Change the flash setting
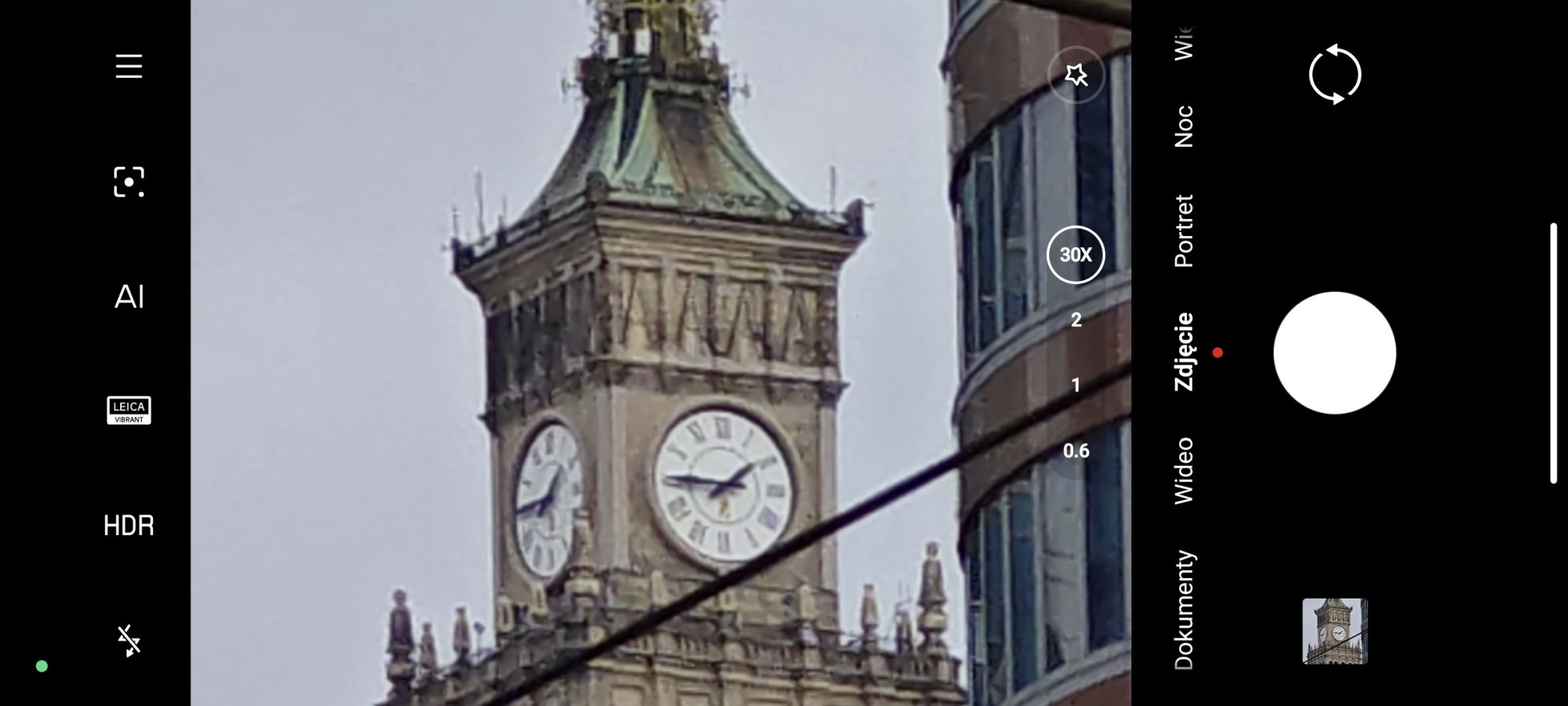The image size is (1568, 706). 129,640
